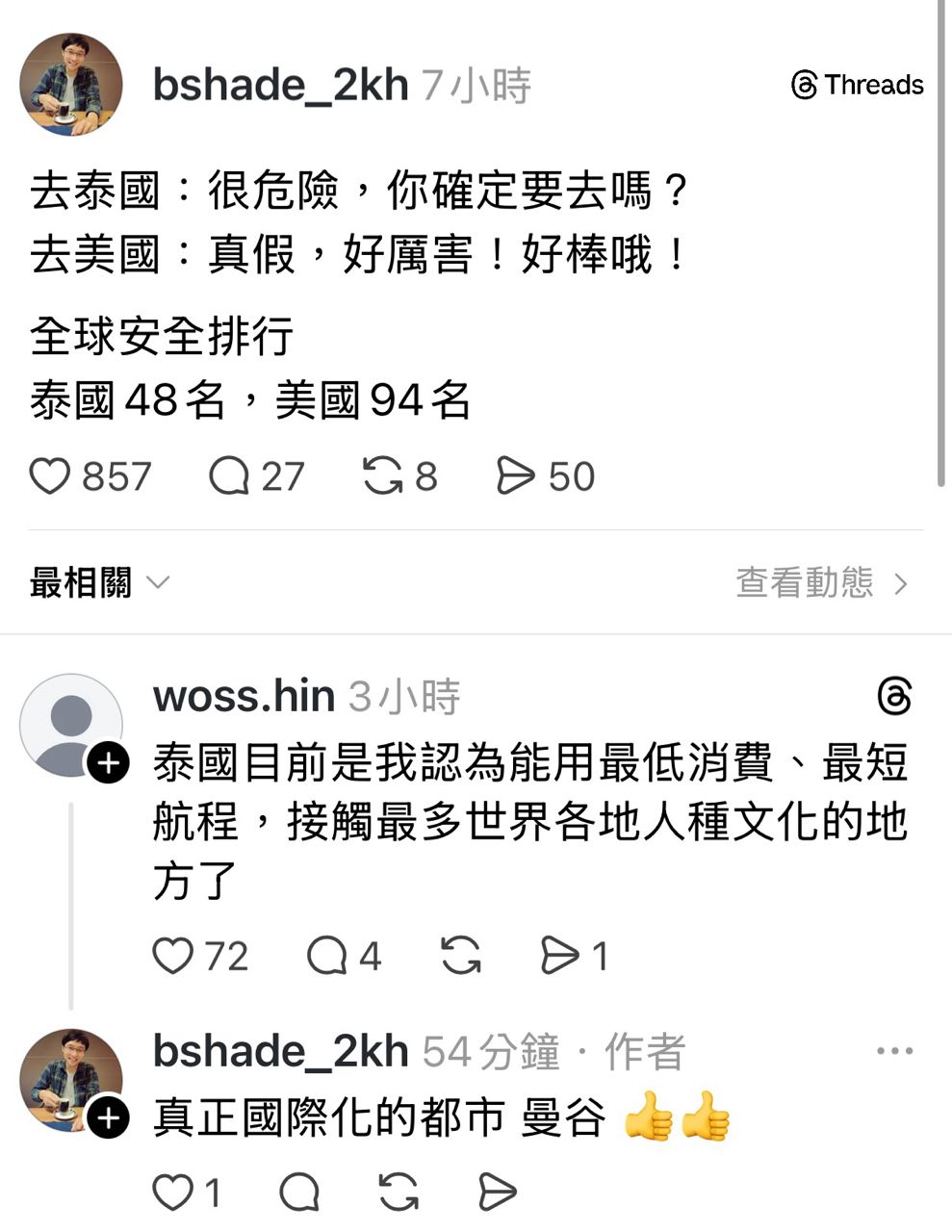Tap the Threads icon on woss.hin's reply

894,696
